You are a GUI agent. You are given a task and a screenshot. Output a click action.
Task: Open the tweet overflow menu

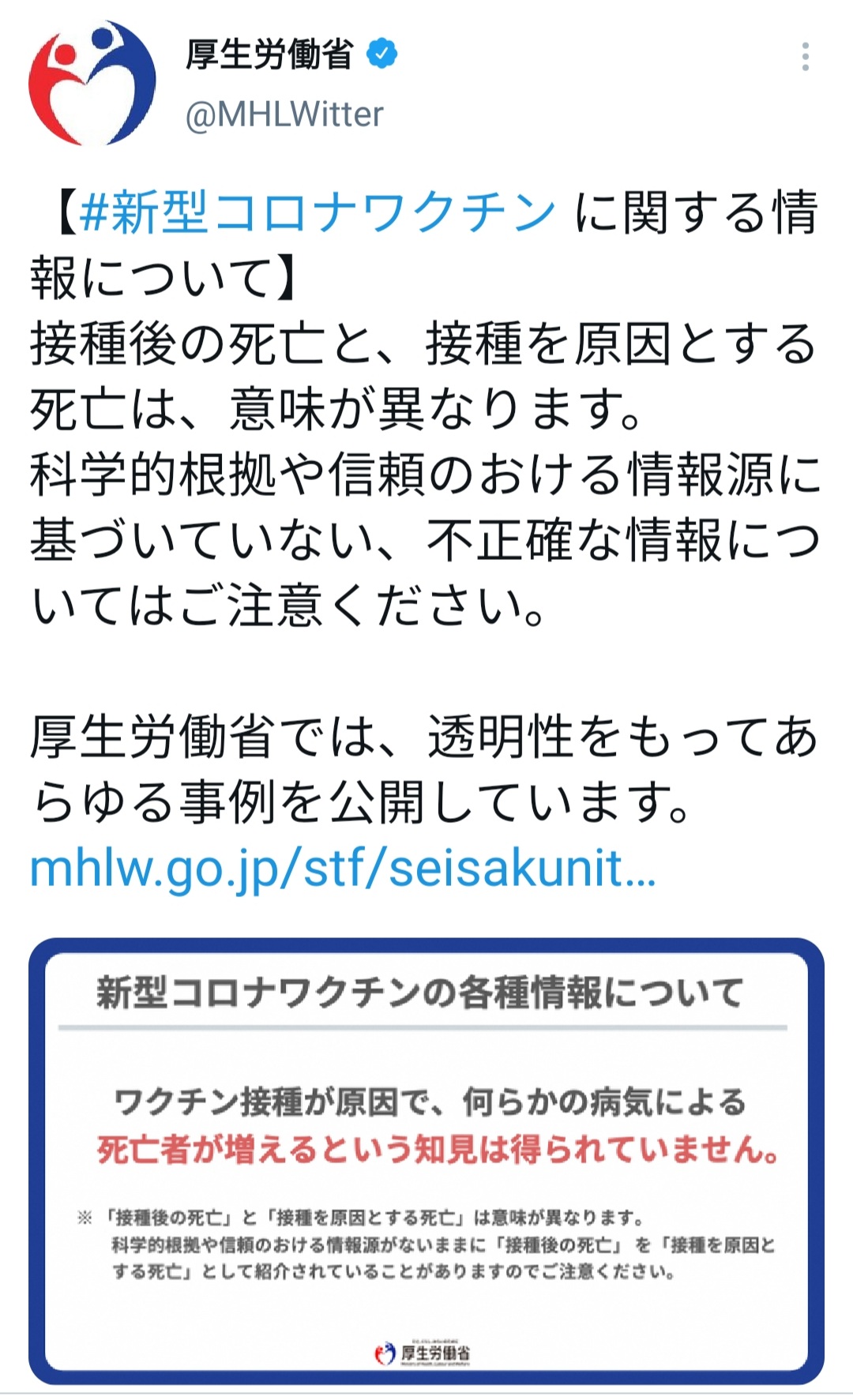[805, 58]
